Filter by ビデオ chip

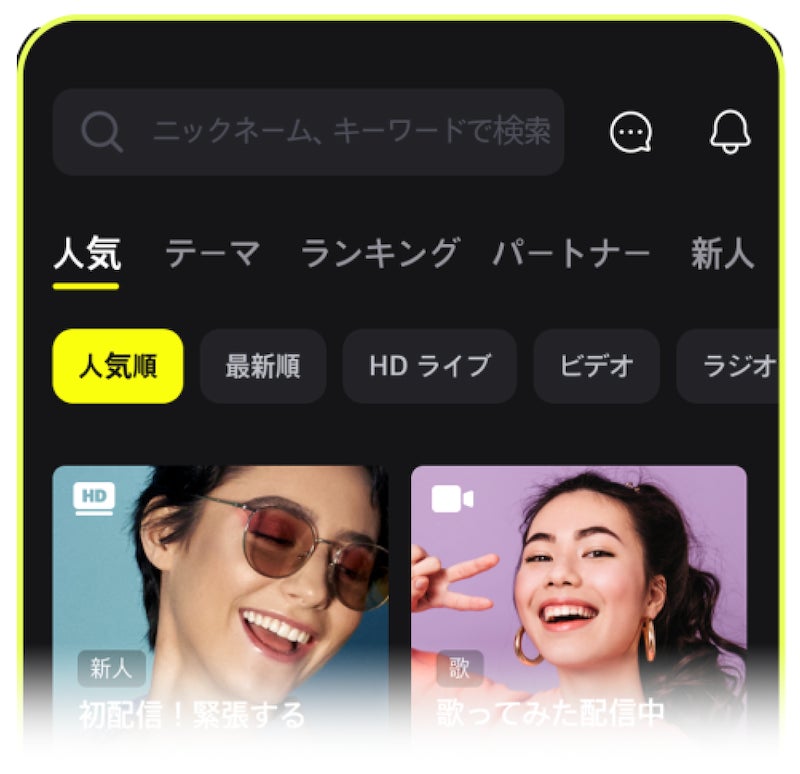pyautogui.click(x=596, y=366)
